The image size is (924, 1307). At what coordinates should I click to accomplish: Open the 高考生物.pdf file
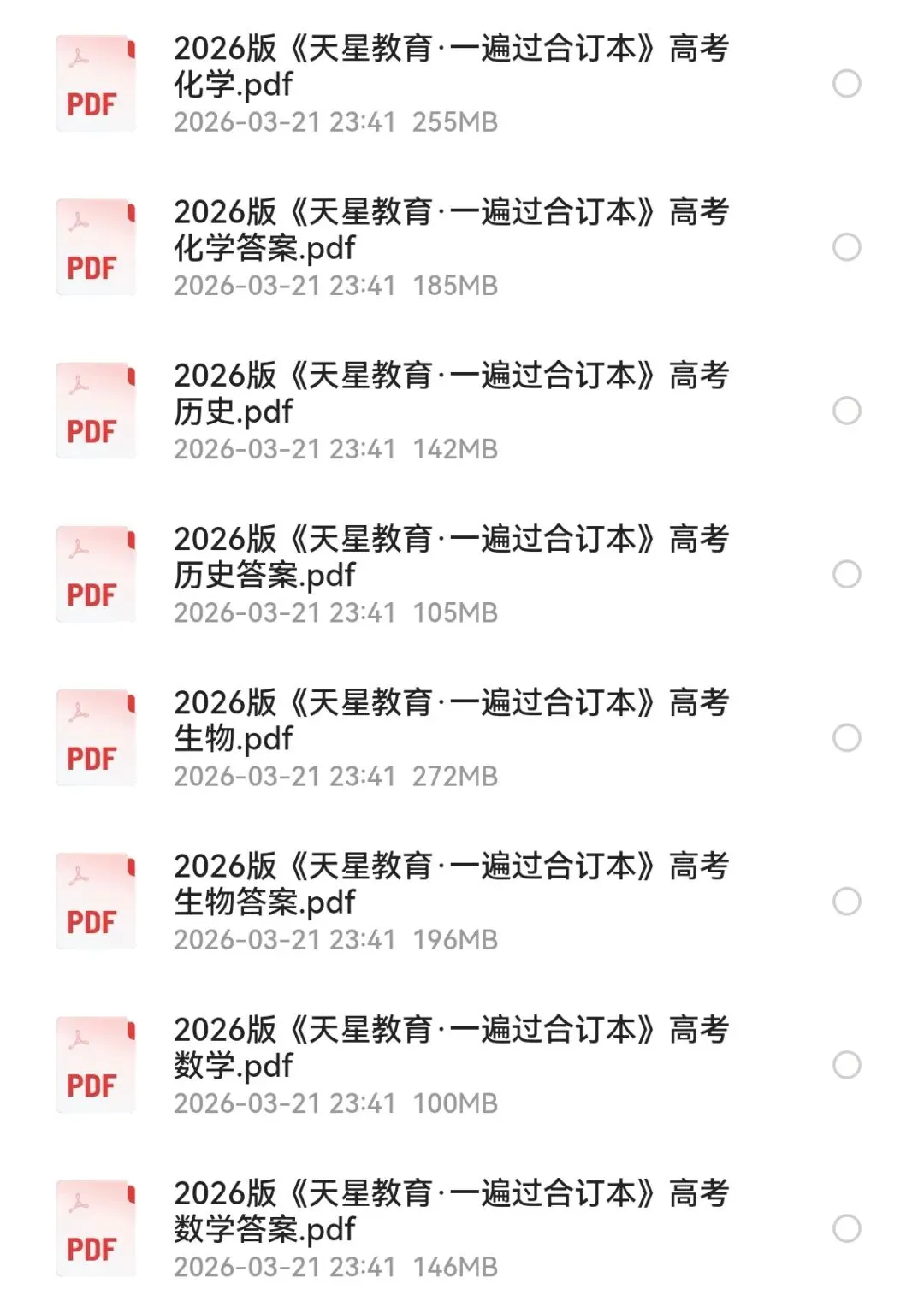[x=451, y=720]
